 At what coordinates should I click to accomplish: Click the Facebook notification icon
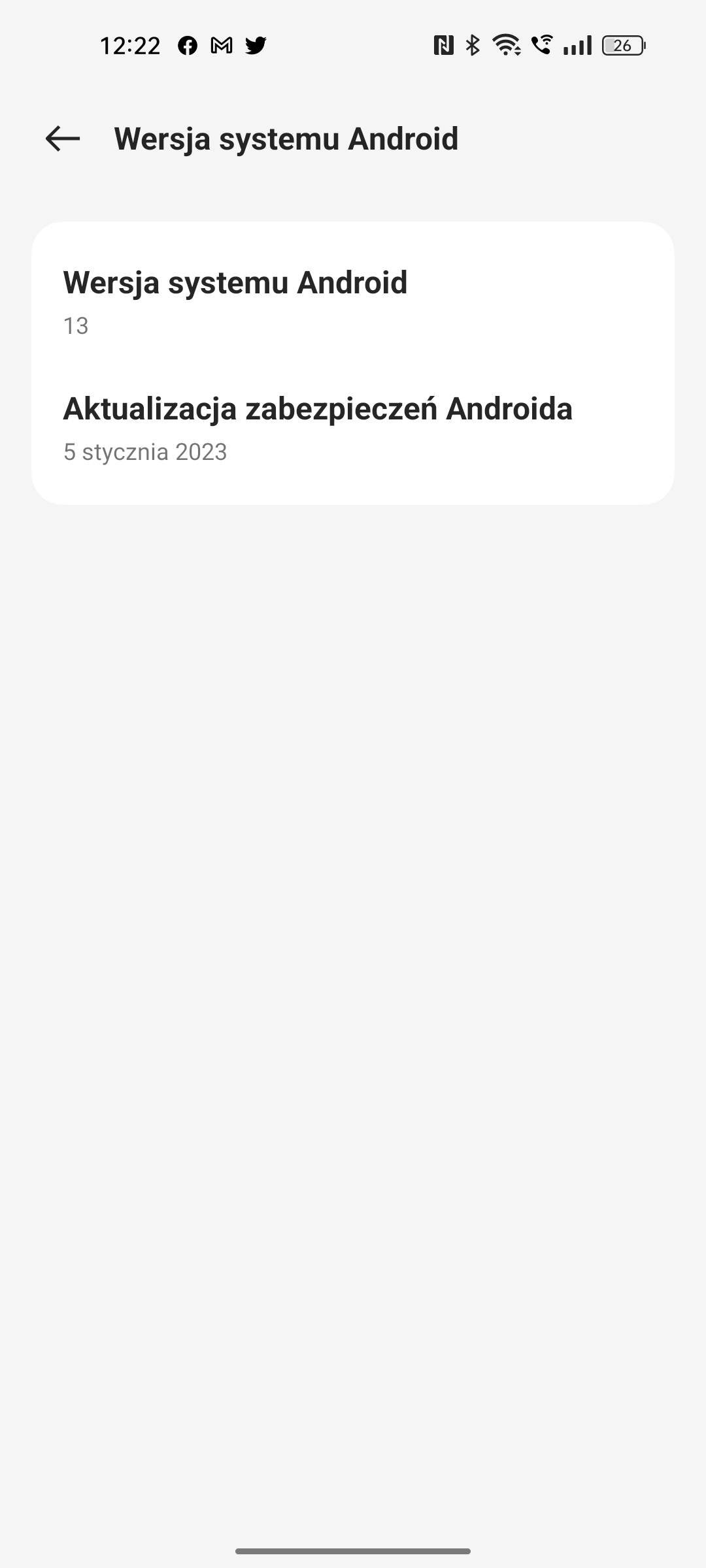(x=188, y=45)
